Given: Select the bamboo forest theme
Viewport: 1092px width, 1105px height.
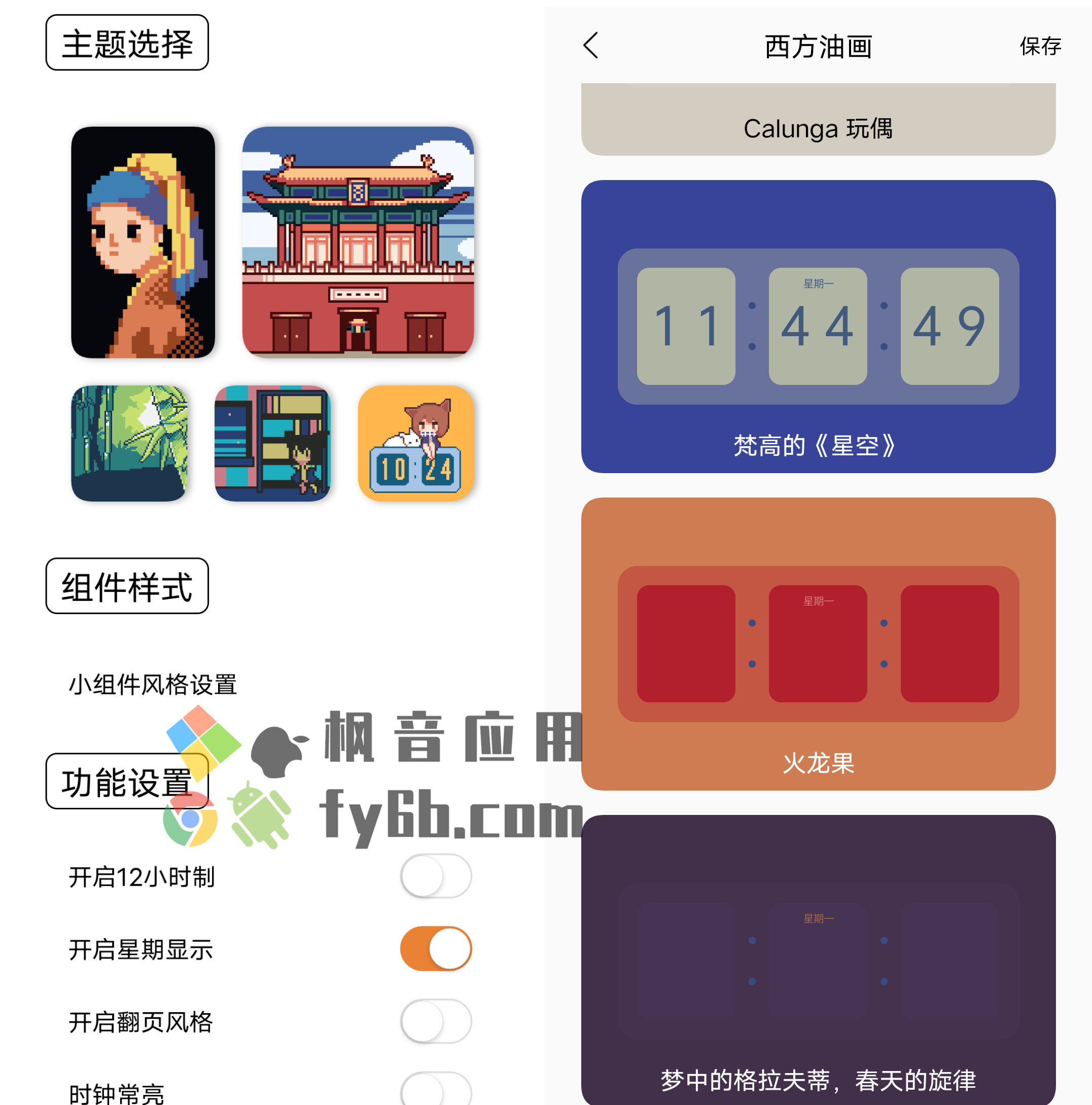Looking at the screenshot, I should pyautogui.click(x=129, y=443).
